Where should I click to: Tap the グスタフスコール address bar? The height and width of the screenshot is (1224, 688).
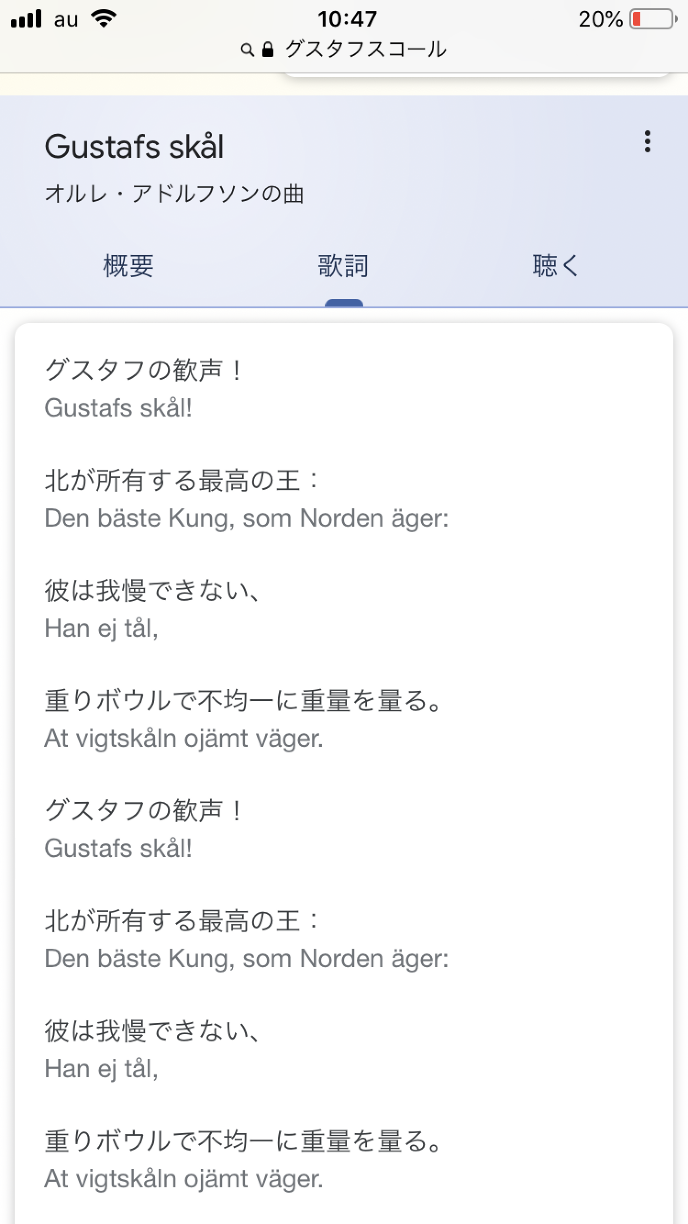click(x=344, y=49)
